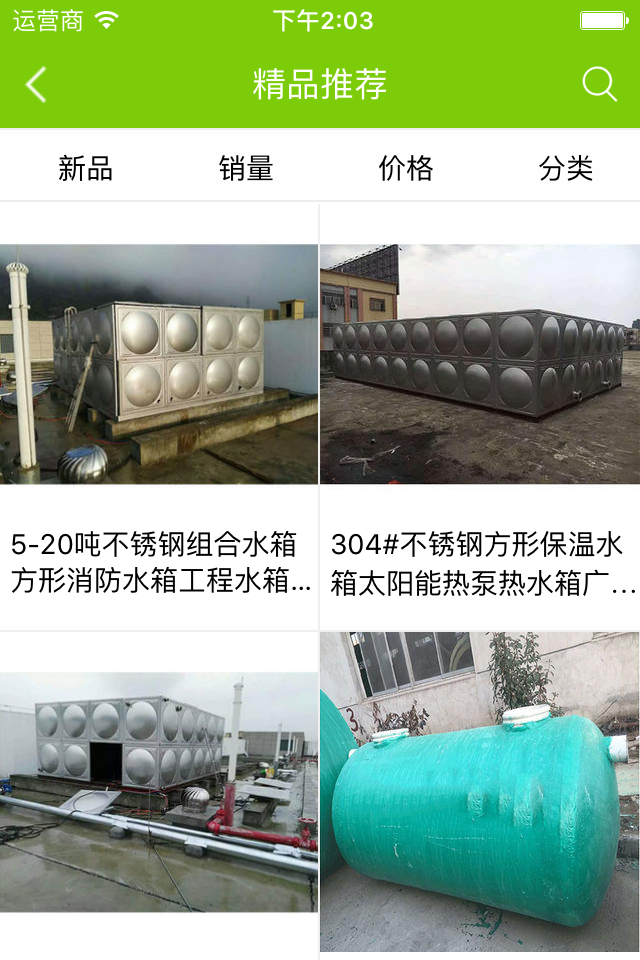Image resolution: width=640 pixels, height=960 pixels.
Task: Sort products by 价格
Action: (x=406, y=169)
